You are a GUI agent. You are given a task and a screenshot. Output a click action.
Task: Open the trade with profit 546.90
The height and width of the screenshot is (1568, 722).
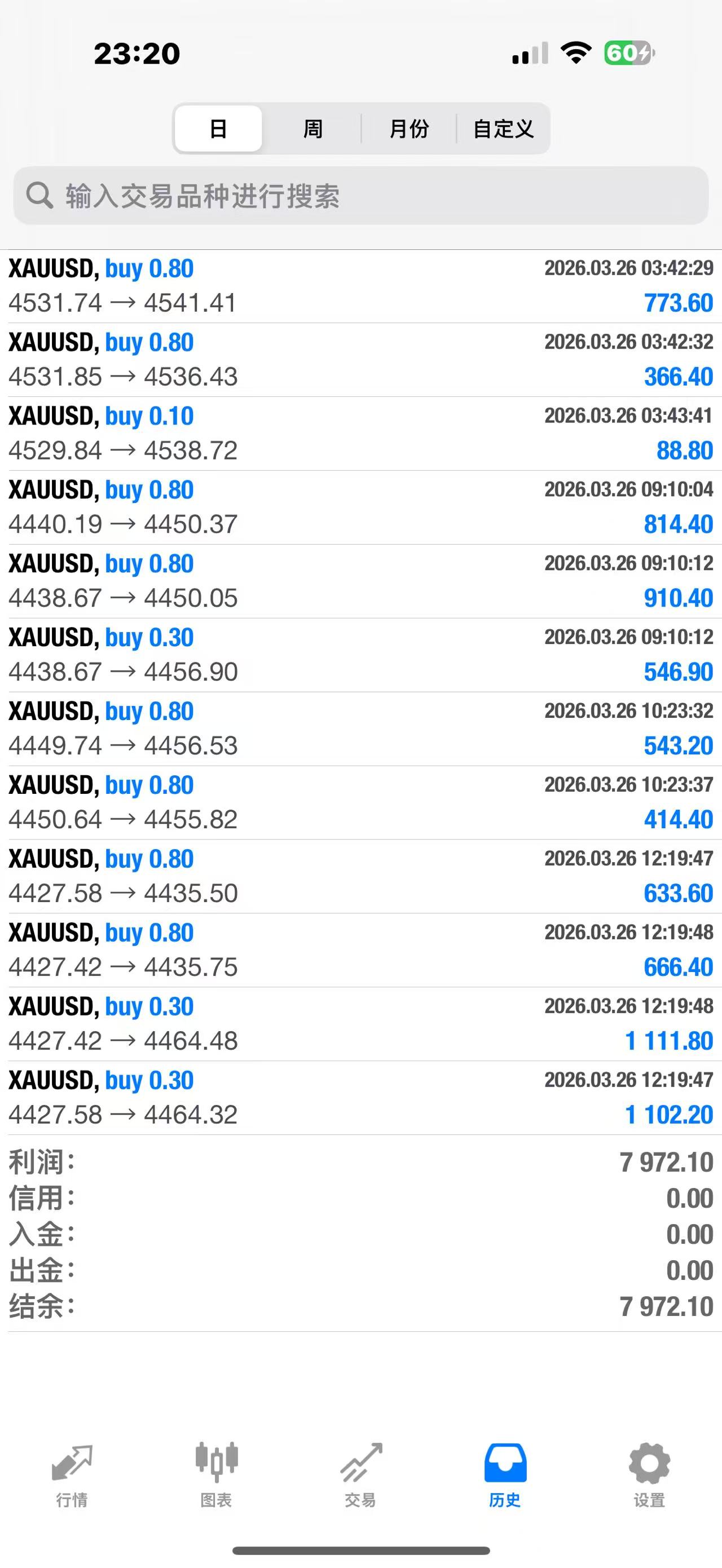coord(360,655)
